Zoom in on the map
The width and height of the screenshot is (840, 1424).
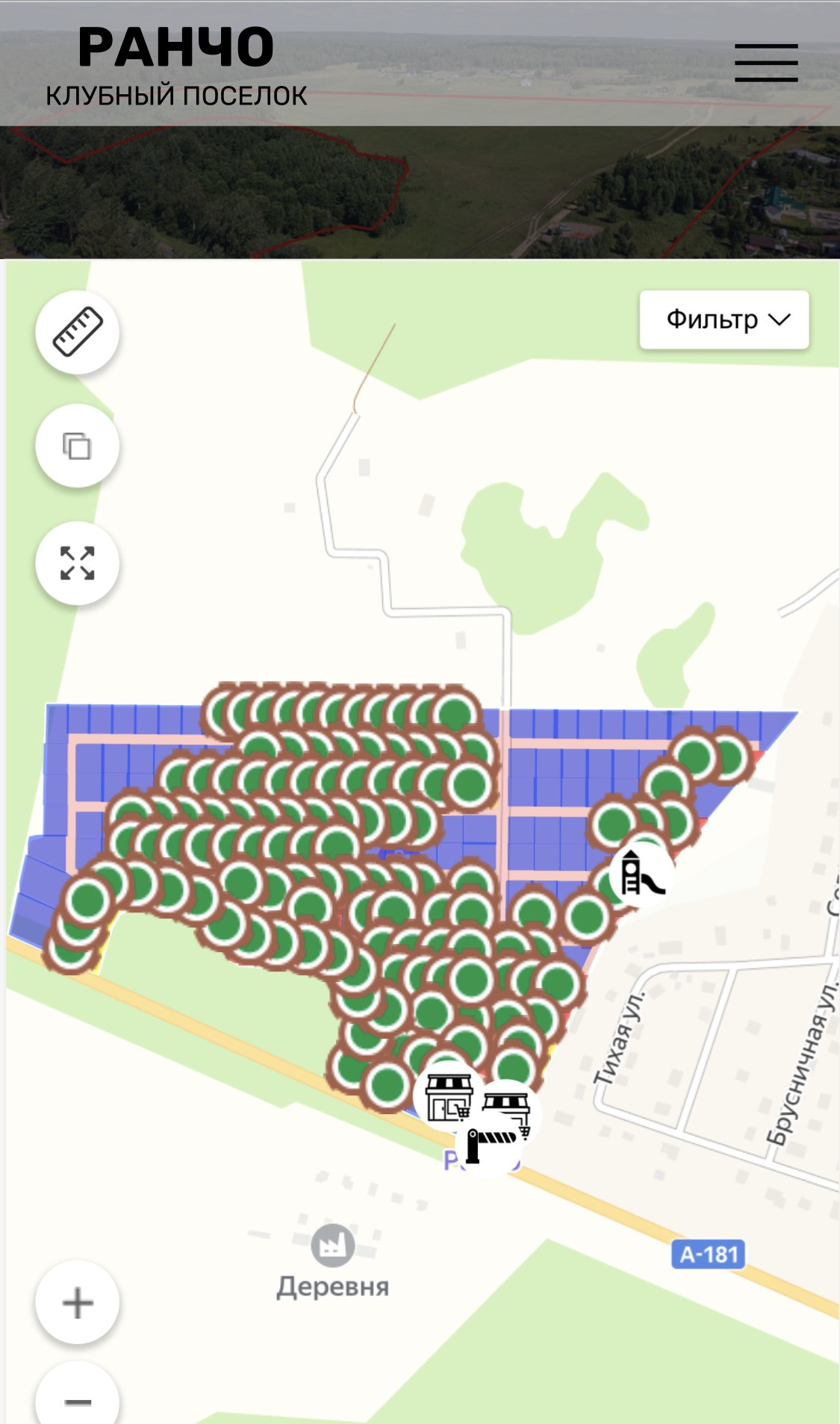click(78, 1303)
